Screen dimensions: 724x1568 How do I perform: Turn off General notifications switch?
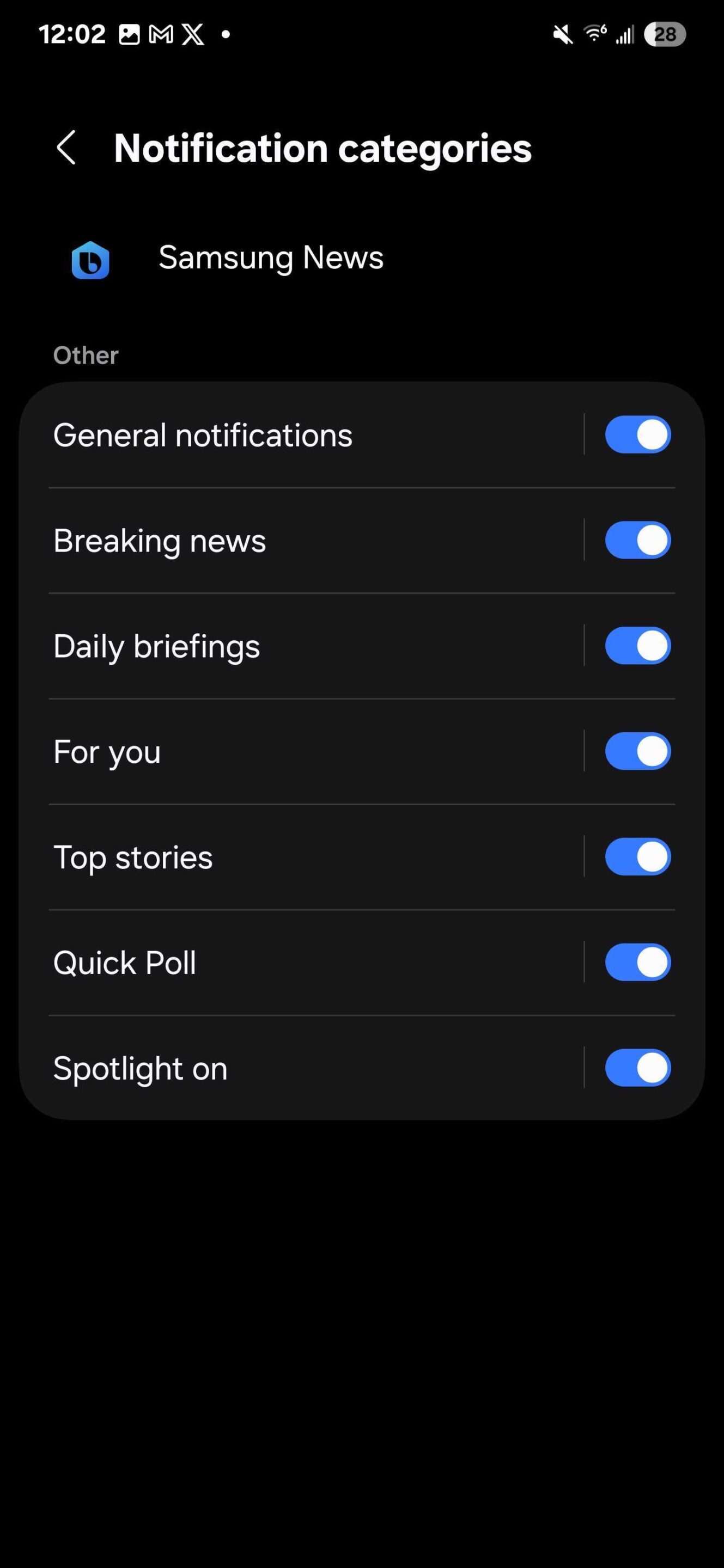tap(637, 434)
